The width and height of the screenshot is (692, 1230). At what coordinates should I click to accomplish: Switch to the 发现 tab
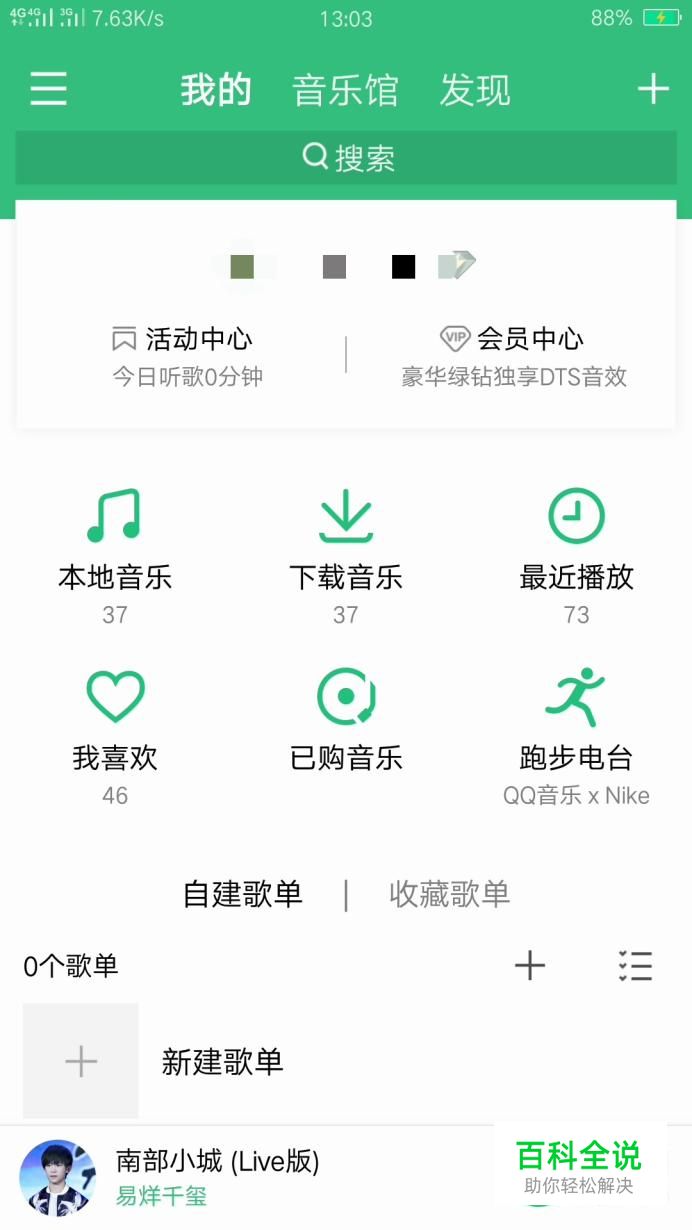[x=475, y=90]
